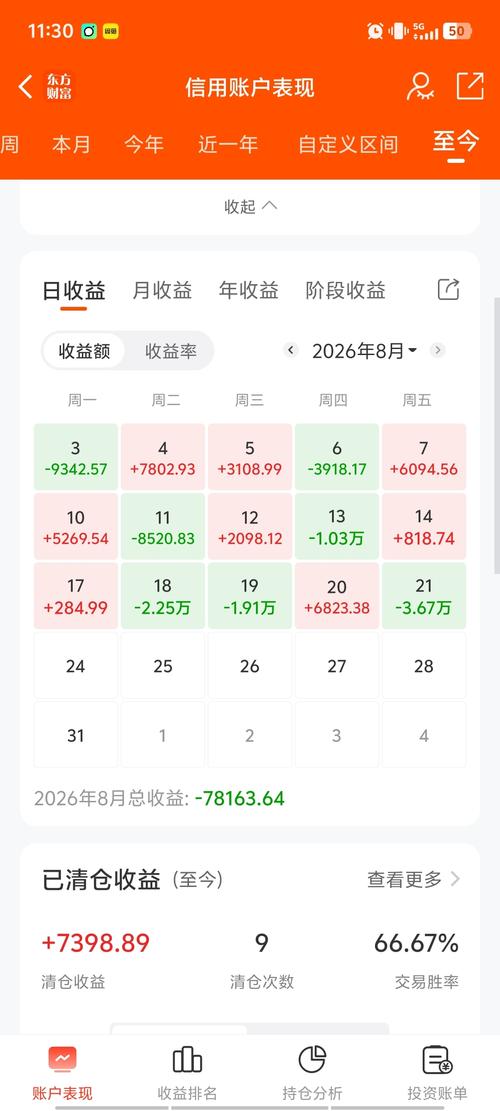Viewport: 500px width, 1111px height.
Task: Go to the next month
Action: (x=438, y=350)
